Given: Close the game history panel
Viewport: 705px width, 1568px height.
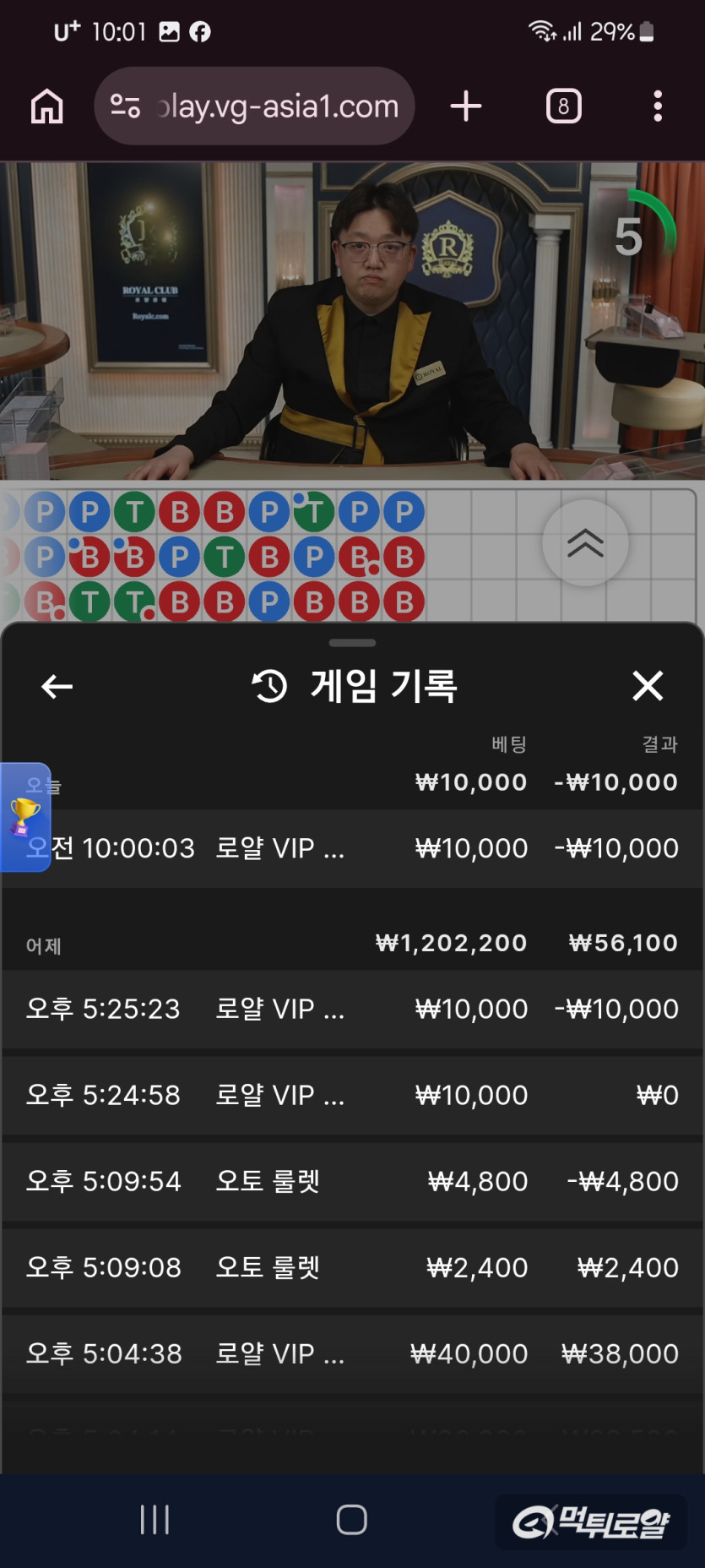Looking at the screenshot, I should point(648,686).
